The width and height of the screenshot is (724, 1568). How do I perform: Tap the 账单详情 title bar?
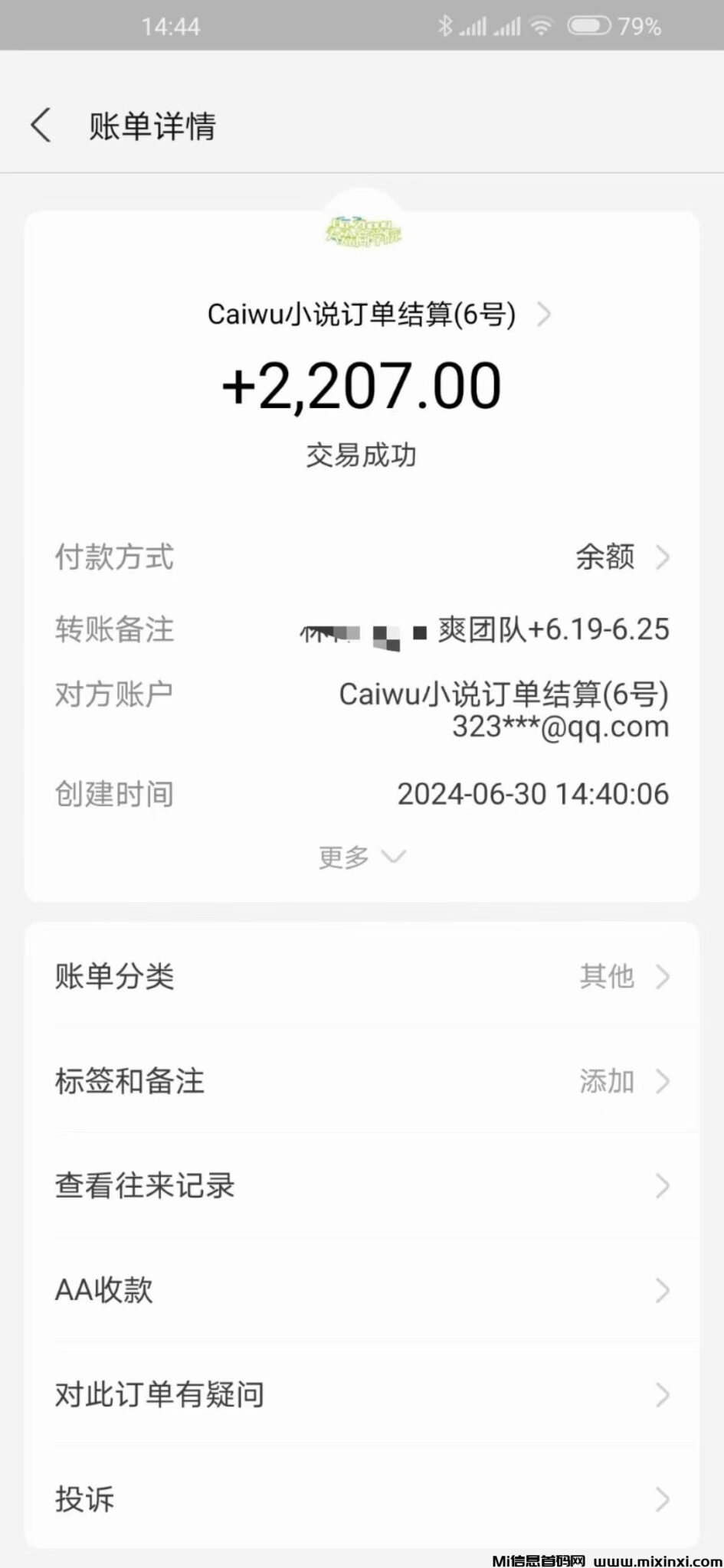click(x=151, y=126)
